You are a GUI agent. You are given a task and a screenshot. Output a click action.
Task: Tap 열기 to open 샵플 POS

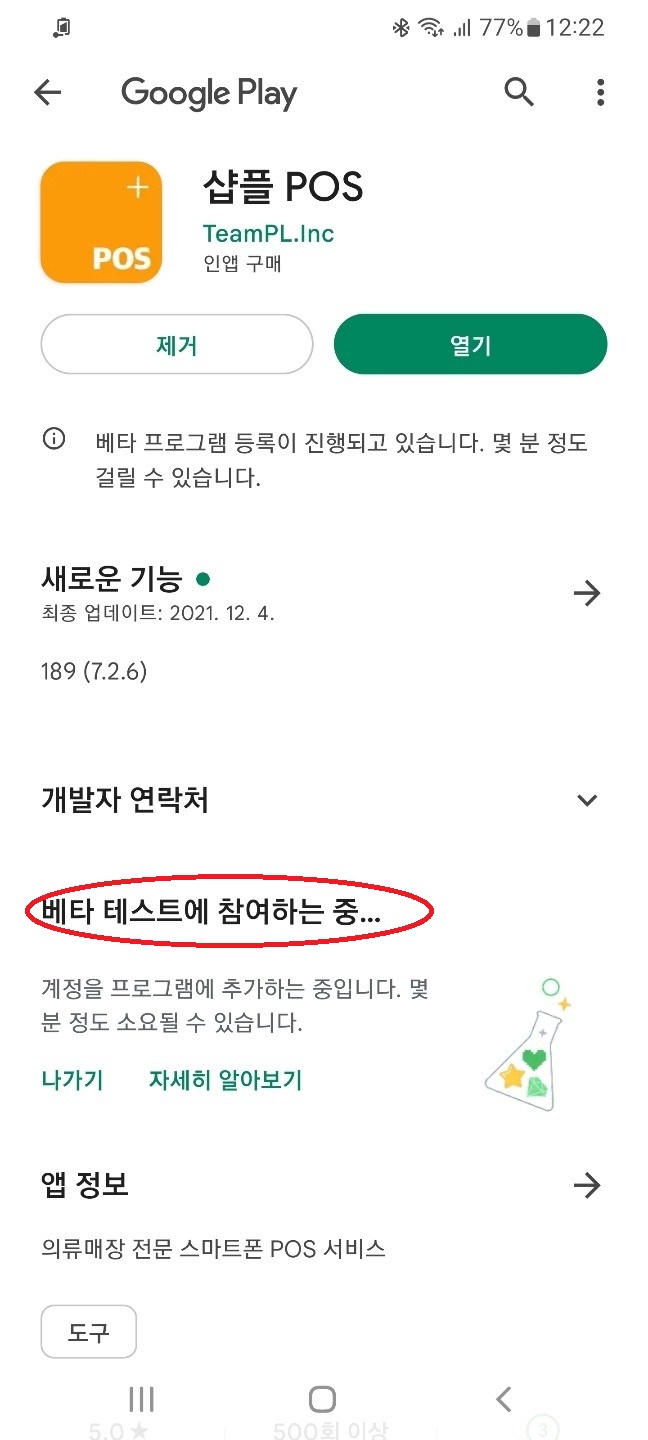(470, 345)
